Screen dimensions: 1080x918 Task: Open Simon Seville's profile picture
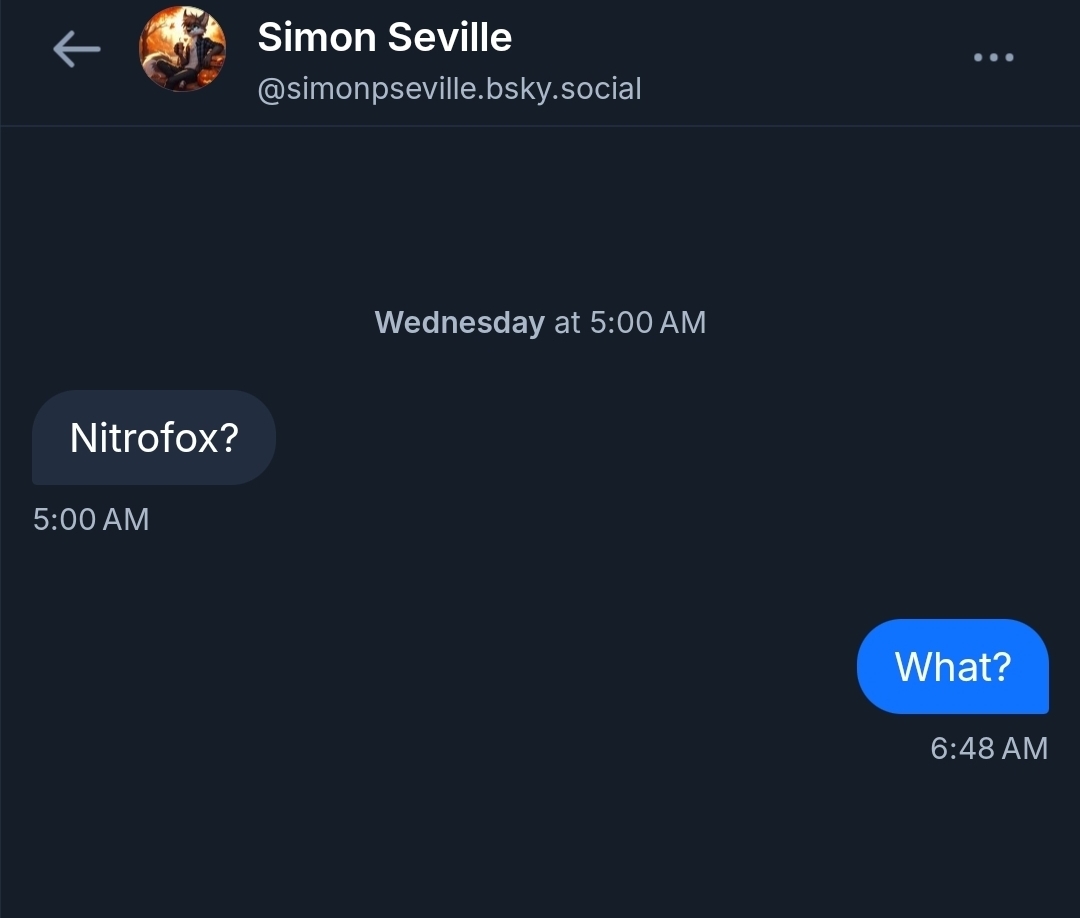pyautogui.click(x=182, y=49)
